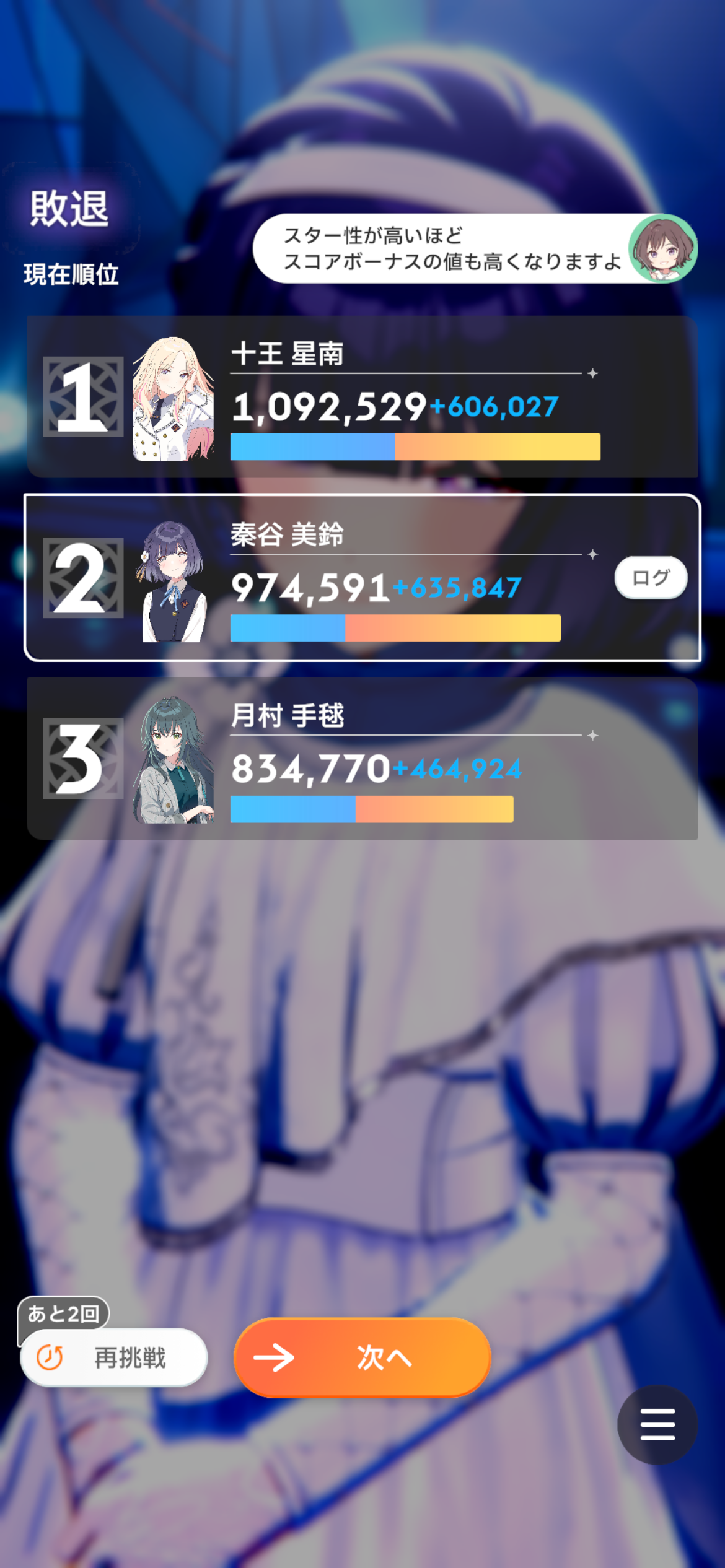Open the ログ button for 秦谷 美鈴
The image size is (725, 1568).
click(651, 578)
